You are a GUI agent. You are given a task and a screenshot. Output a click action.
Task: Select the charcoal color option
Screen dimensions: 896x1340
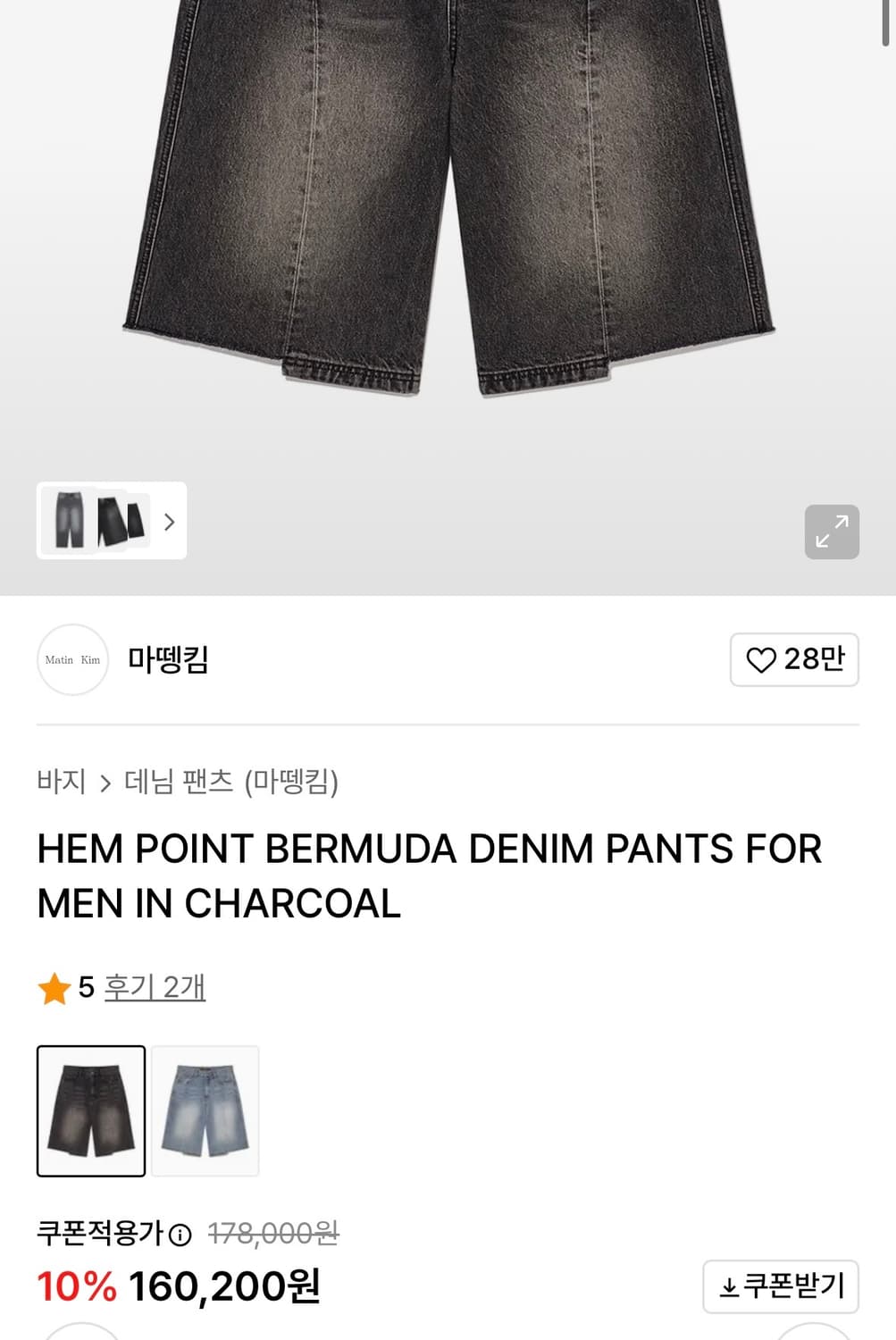91,1110
